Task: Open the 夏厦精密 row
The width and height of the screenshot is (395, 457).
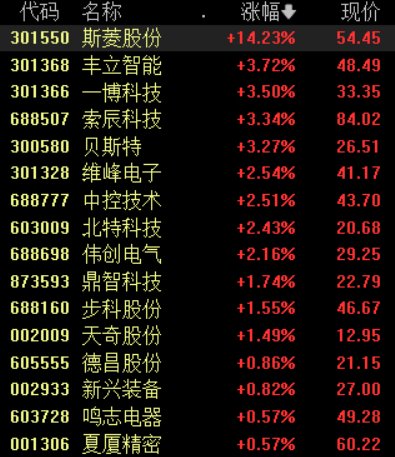Action: 197,444
